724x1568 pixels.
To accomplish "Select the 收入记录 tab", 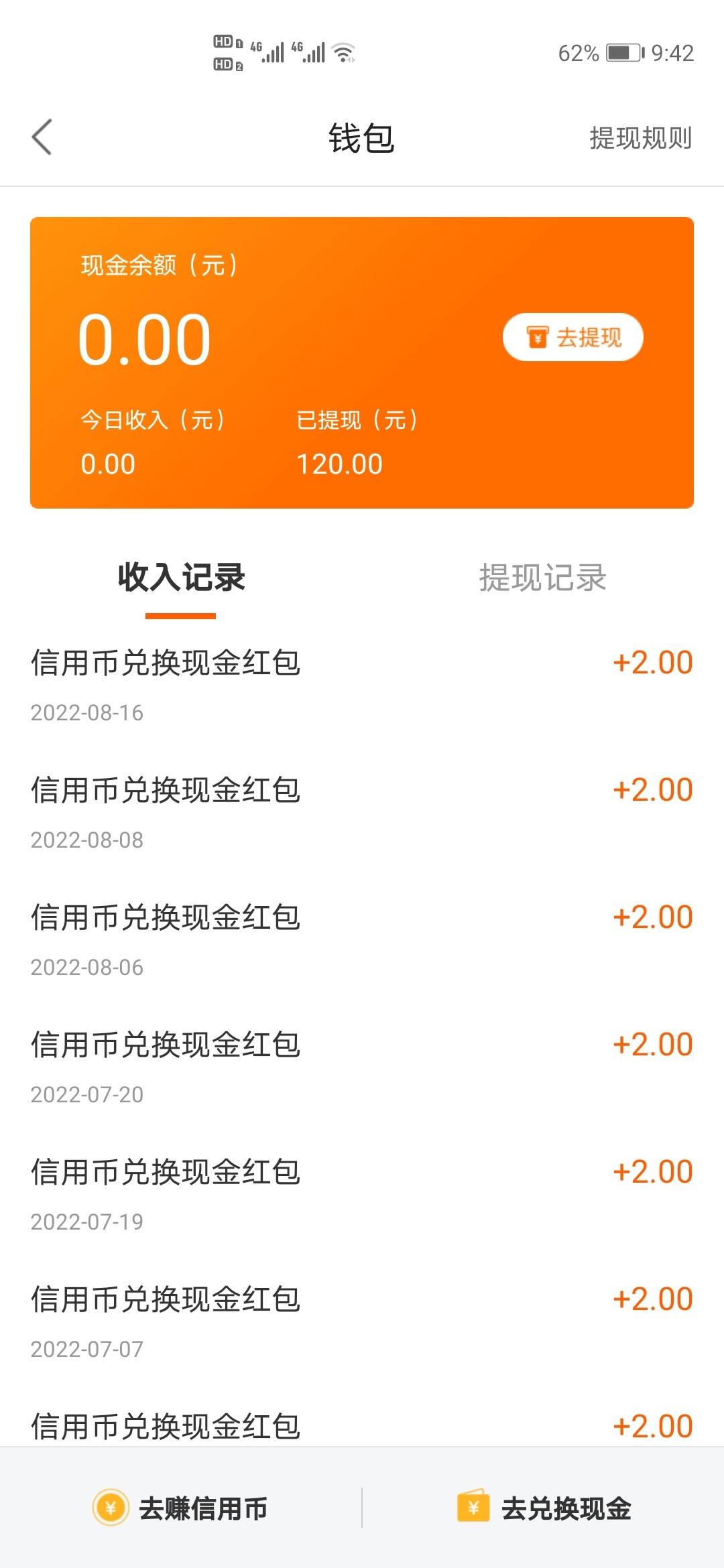I will (x=181, y=577).
